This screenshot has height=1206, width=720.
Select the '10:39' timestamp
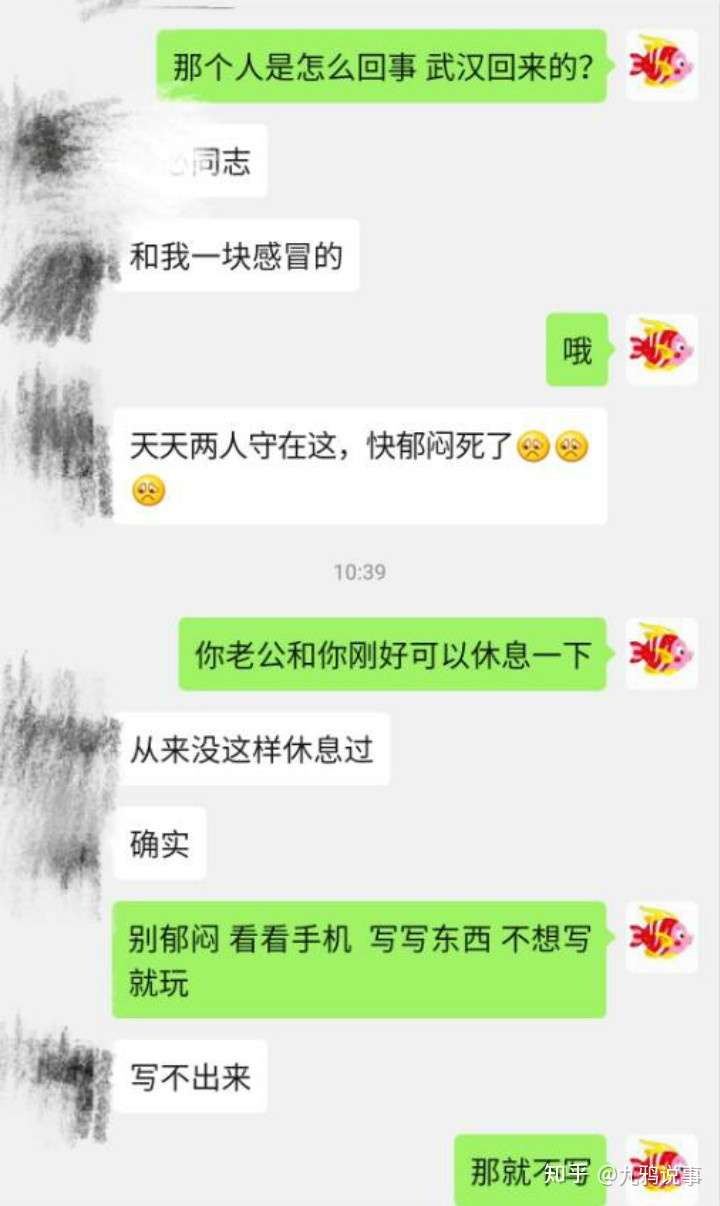[360, 572]
